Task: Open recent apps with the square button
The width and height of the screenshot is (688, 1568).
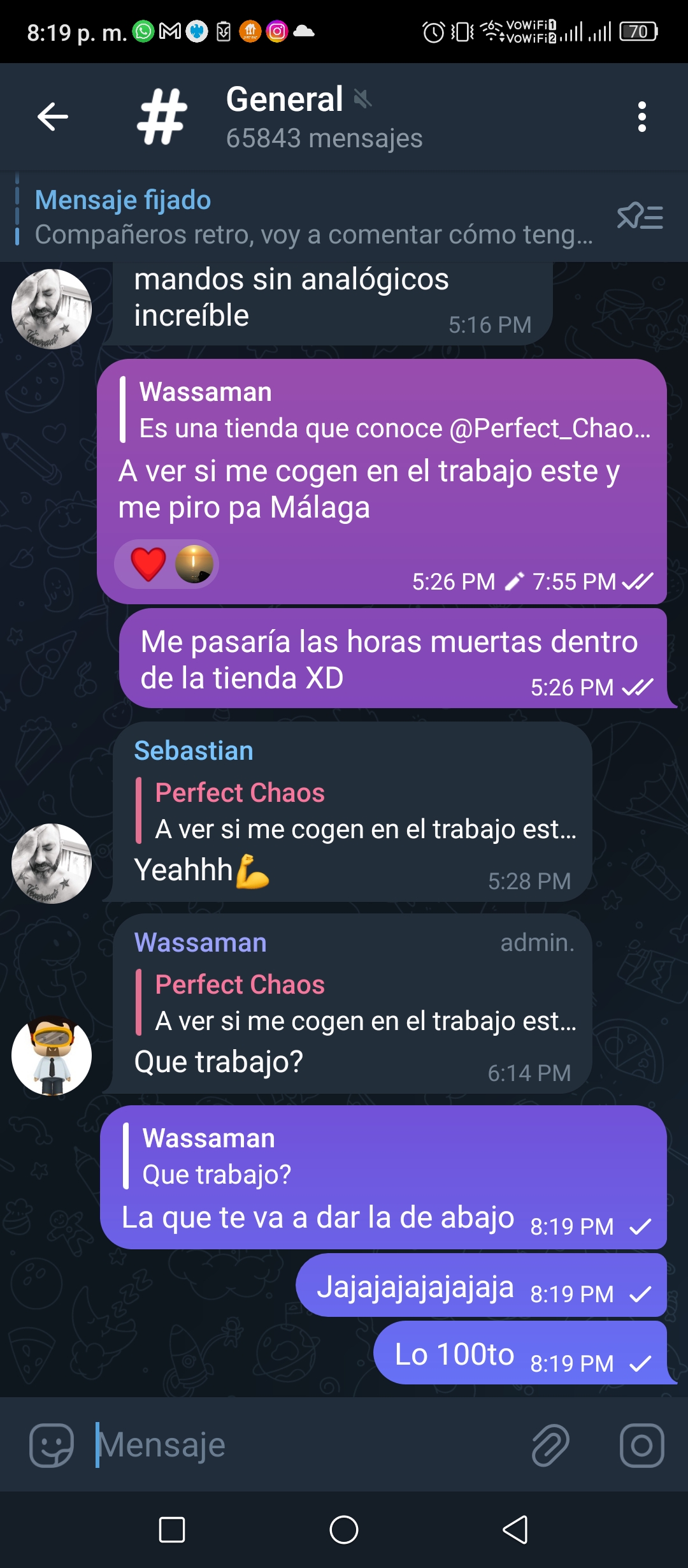Action: click(172, 1529)
